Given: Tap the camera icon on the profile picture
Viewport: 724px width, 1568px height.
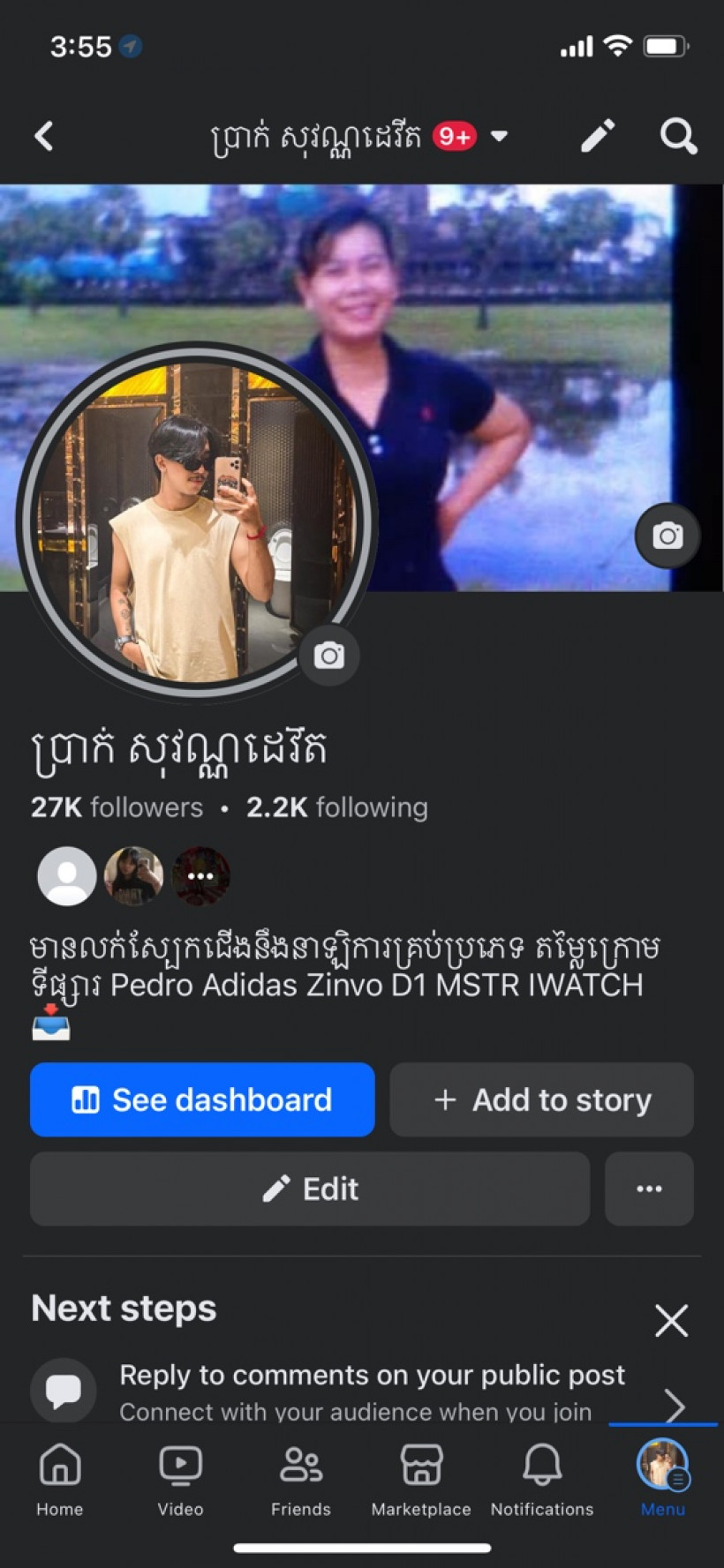Looking at the screenshot, I should pyautogui.click(x=328, y=656).
